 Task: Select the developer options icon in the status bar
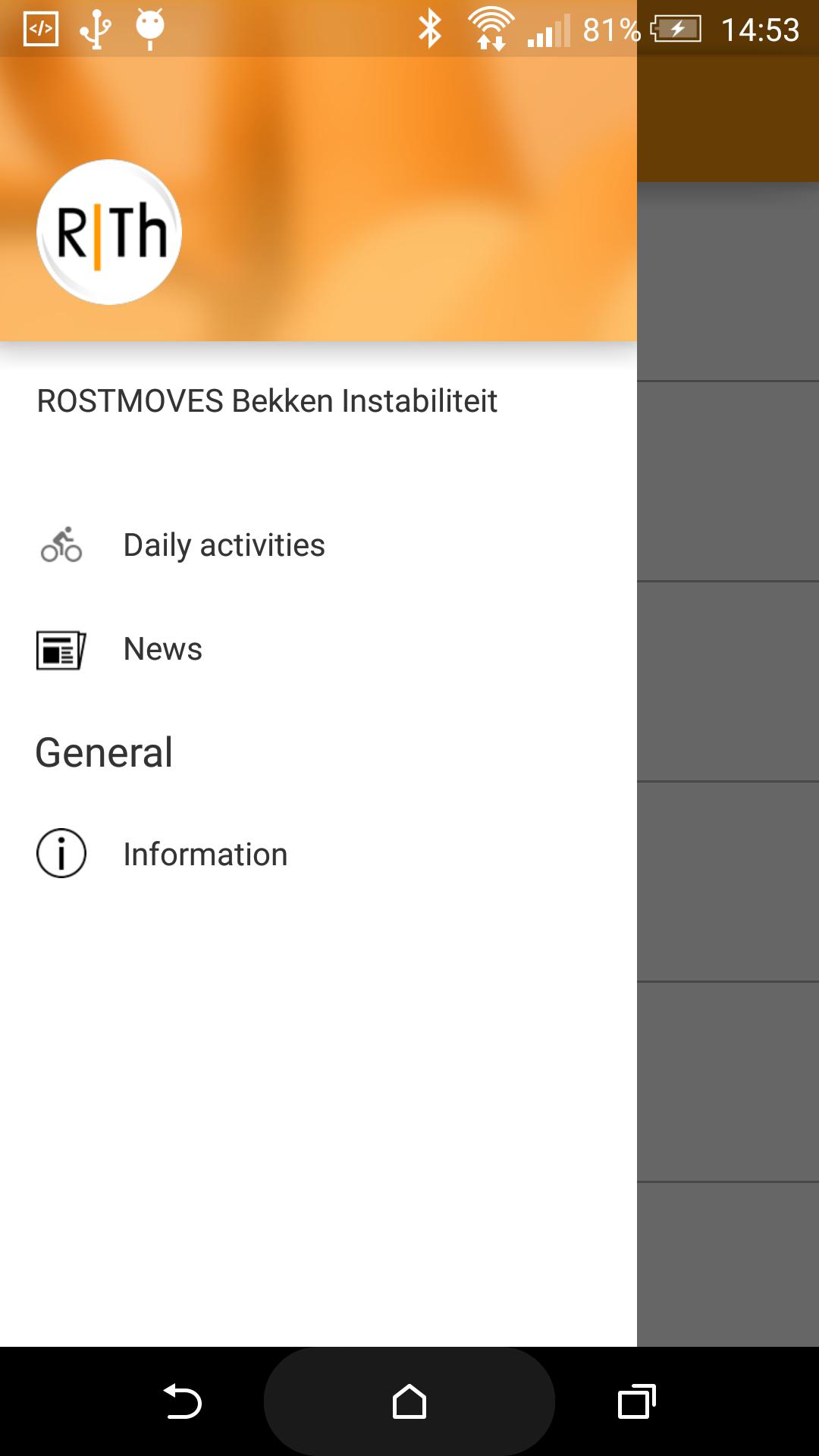coord(39,29)
